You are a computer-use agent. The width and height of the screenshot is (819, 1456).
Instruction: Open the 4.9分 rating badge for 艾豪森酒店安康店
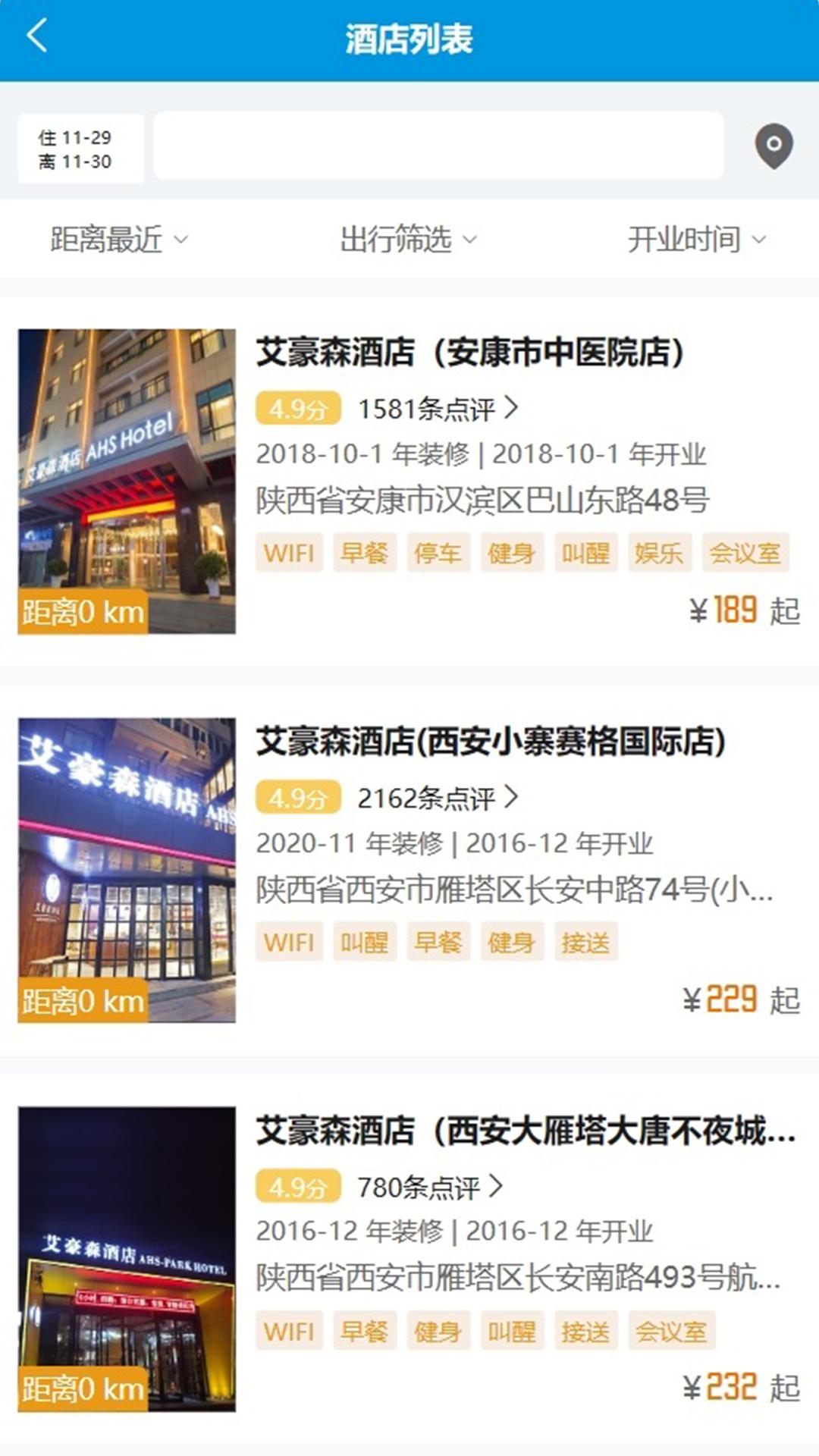pos(299,409)
